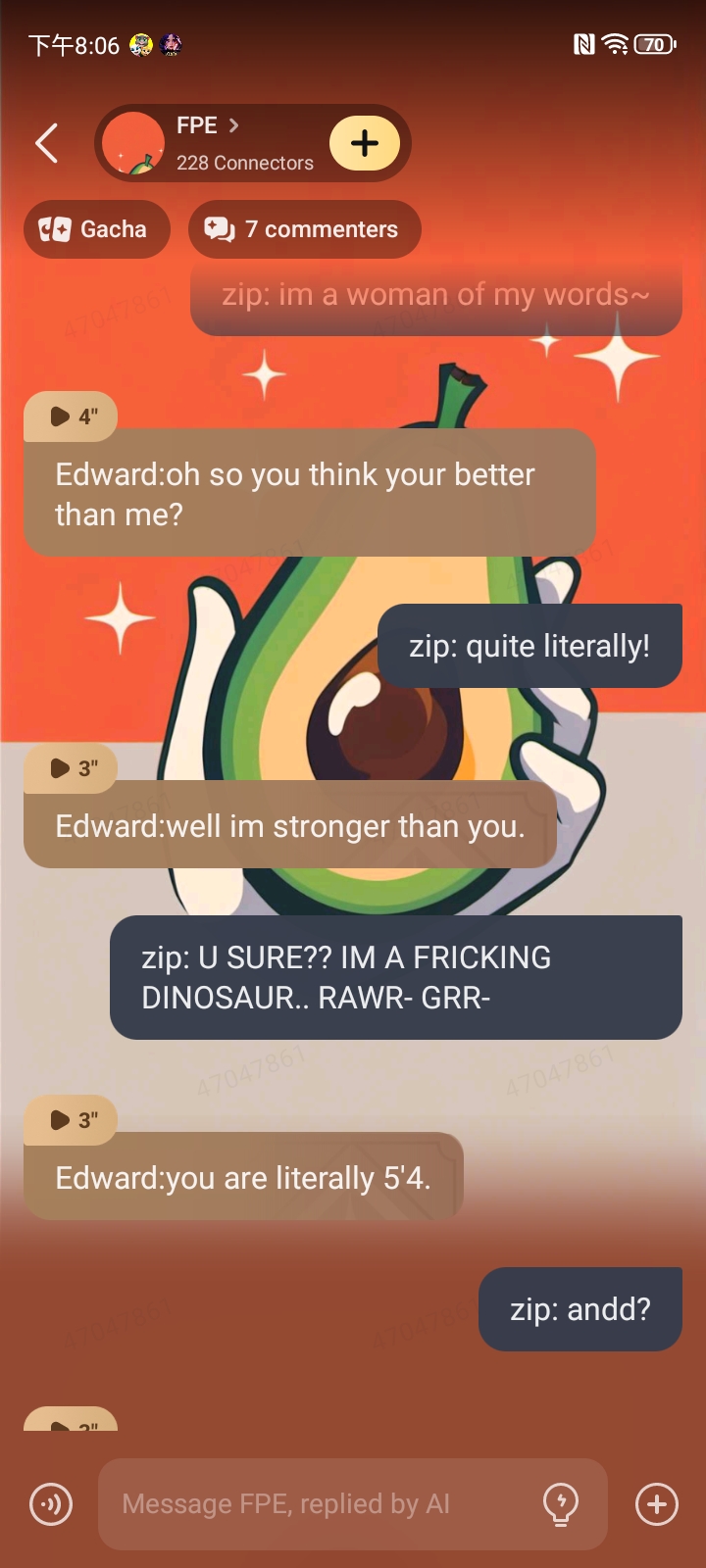View the 7 commenters

[x=304, y=229]
